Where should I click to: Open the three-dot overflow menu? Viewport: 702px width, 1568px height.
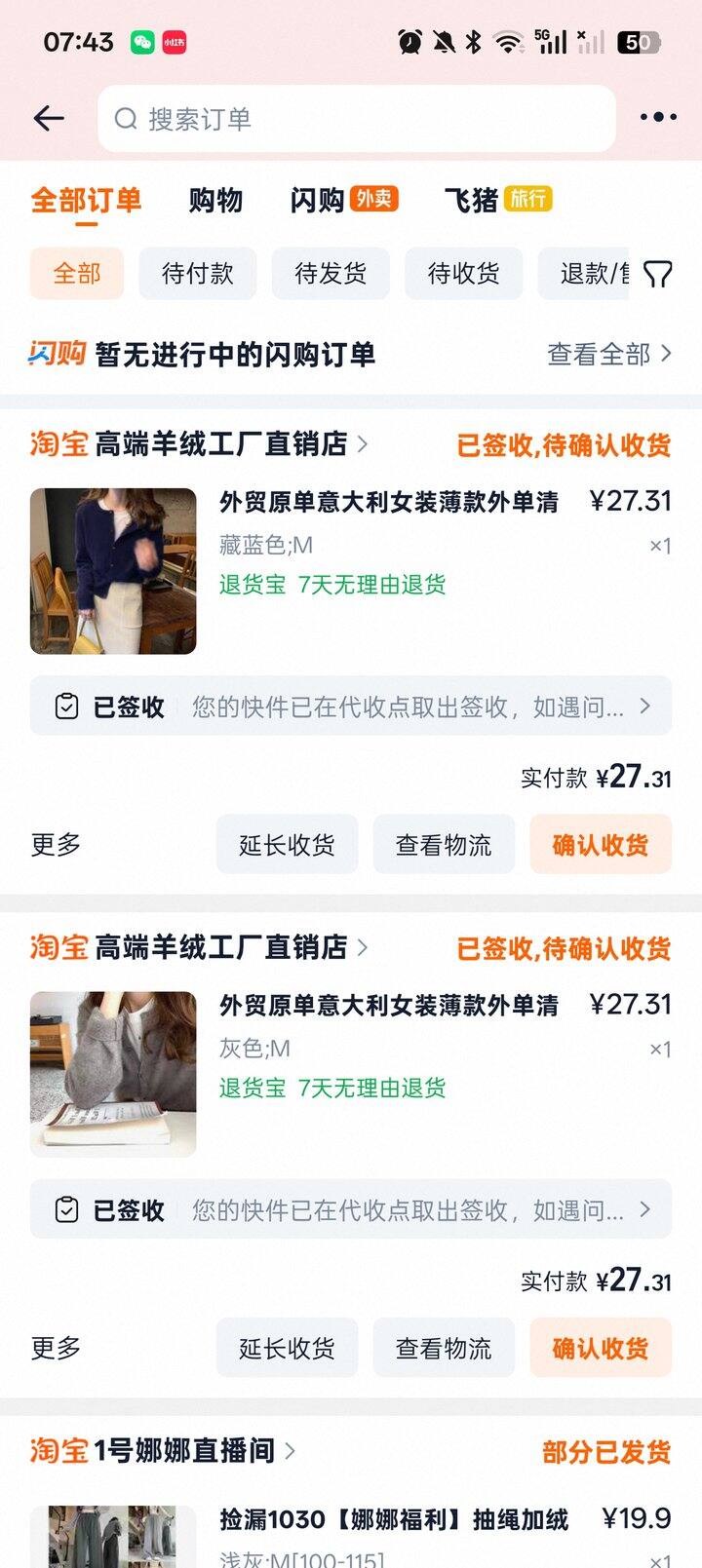(x=658, y=118)
